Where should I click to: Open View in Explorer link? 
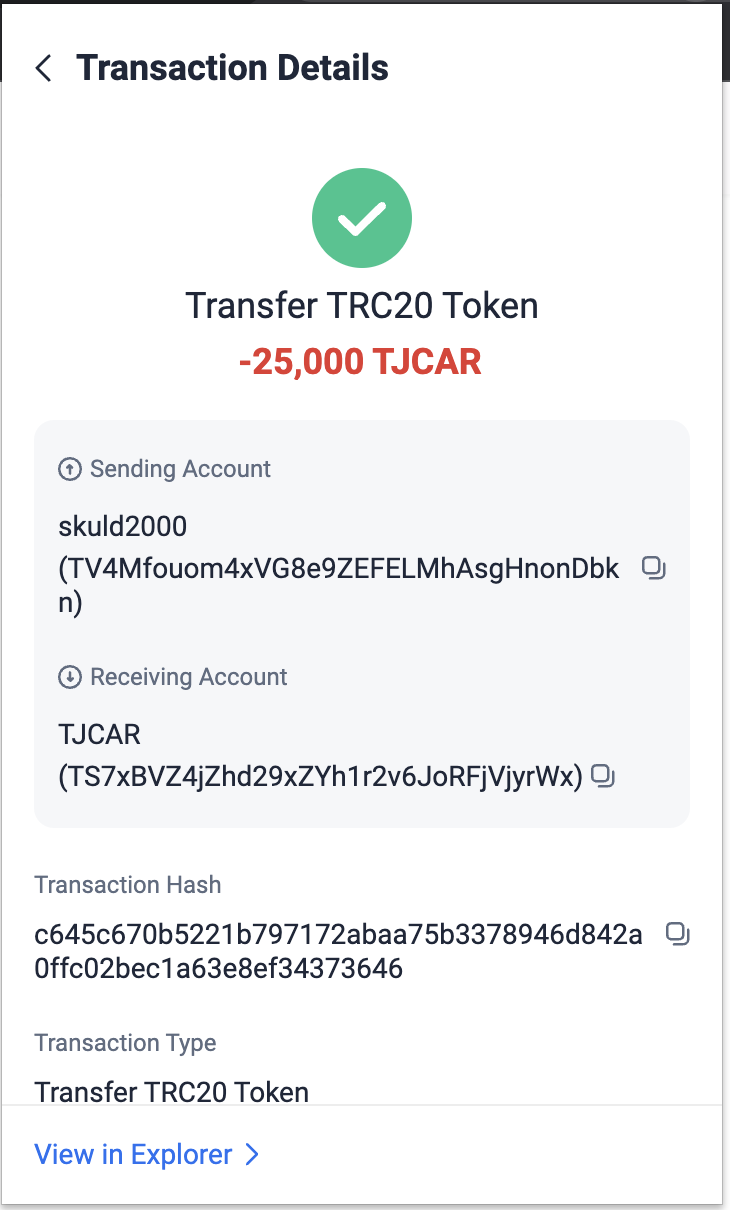[147, 1154]
